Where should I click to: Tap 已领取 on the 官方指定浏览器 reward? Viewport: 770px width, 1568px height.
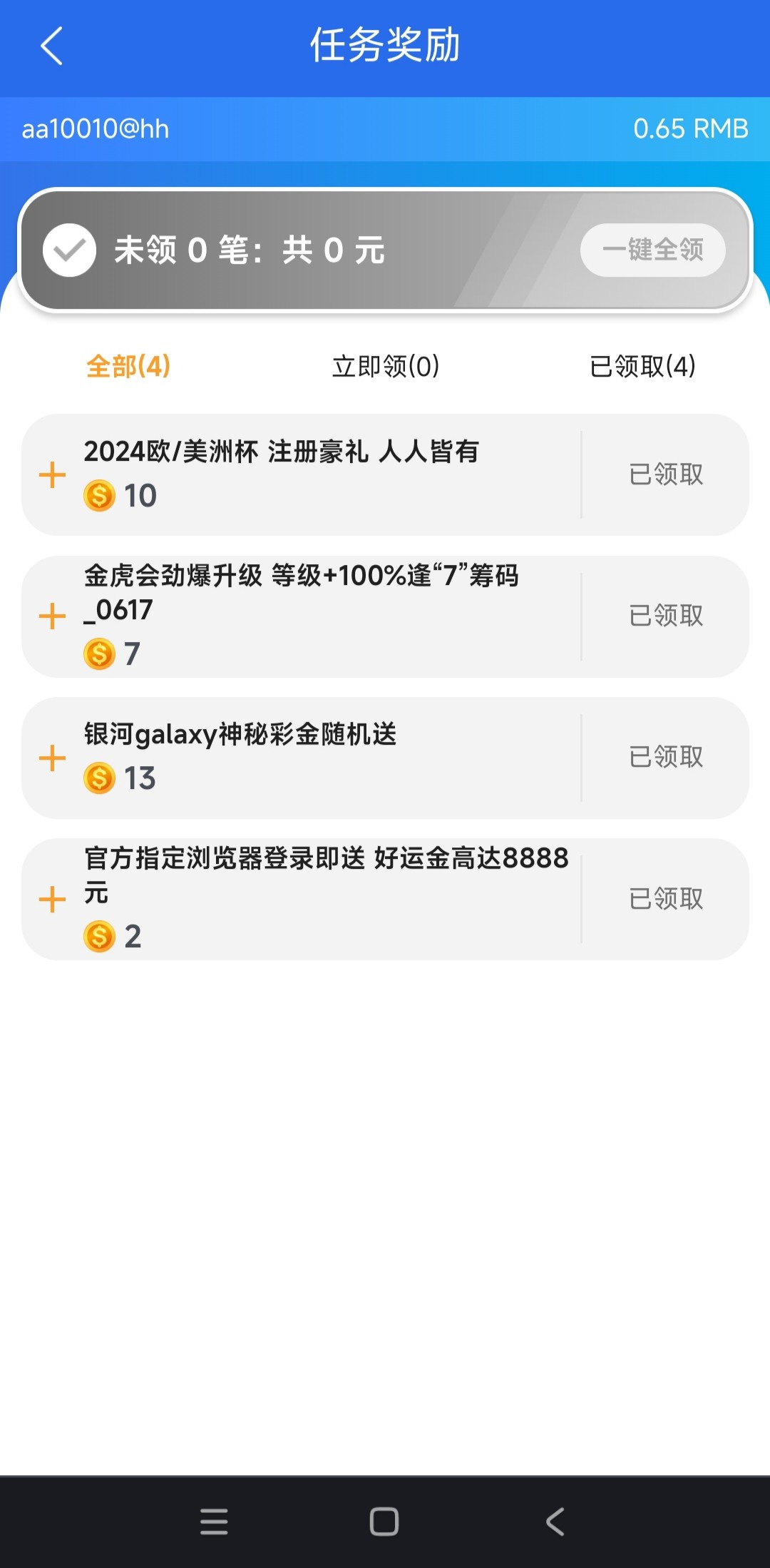click(666, 899)
